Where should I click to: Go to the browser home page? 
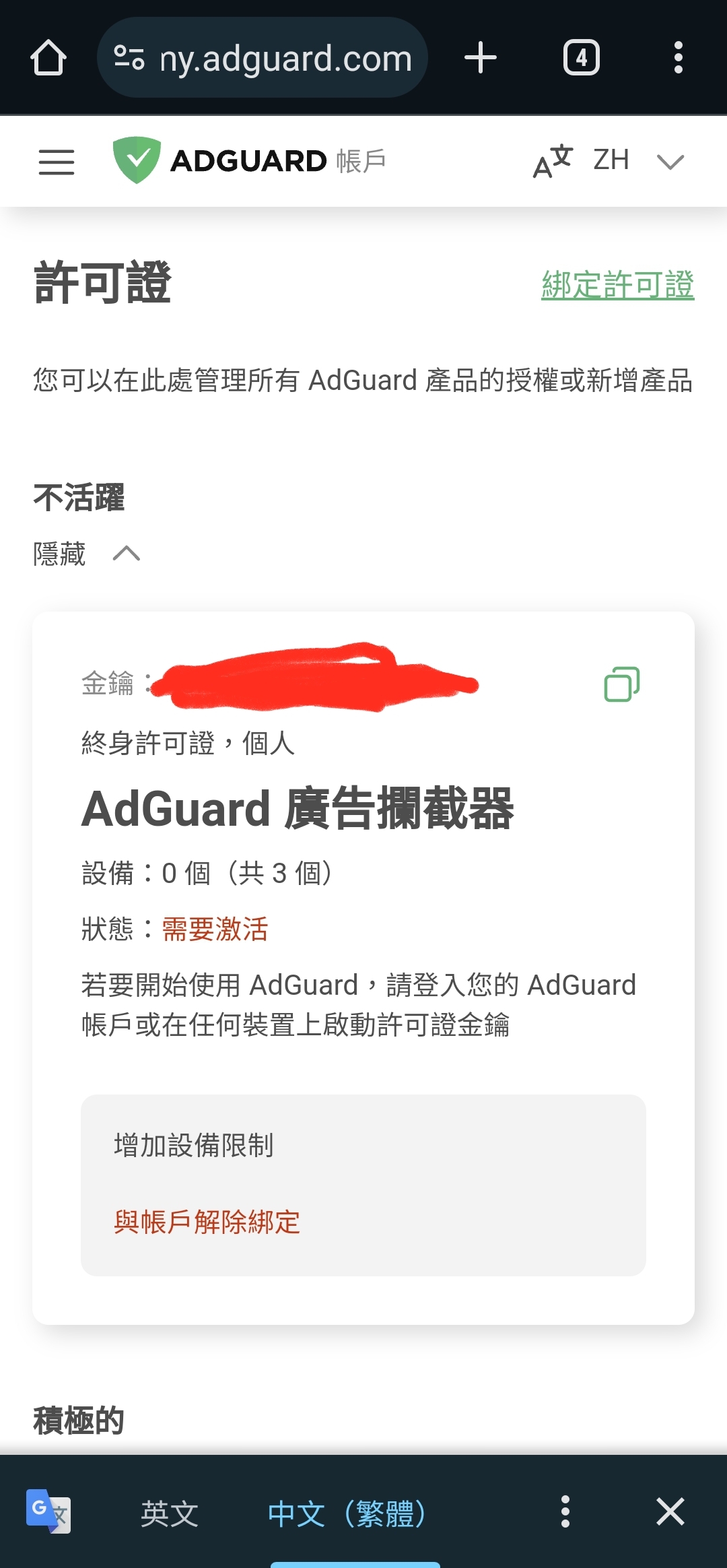(48, 58)
